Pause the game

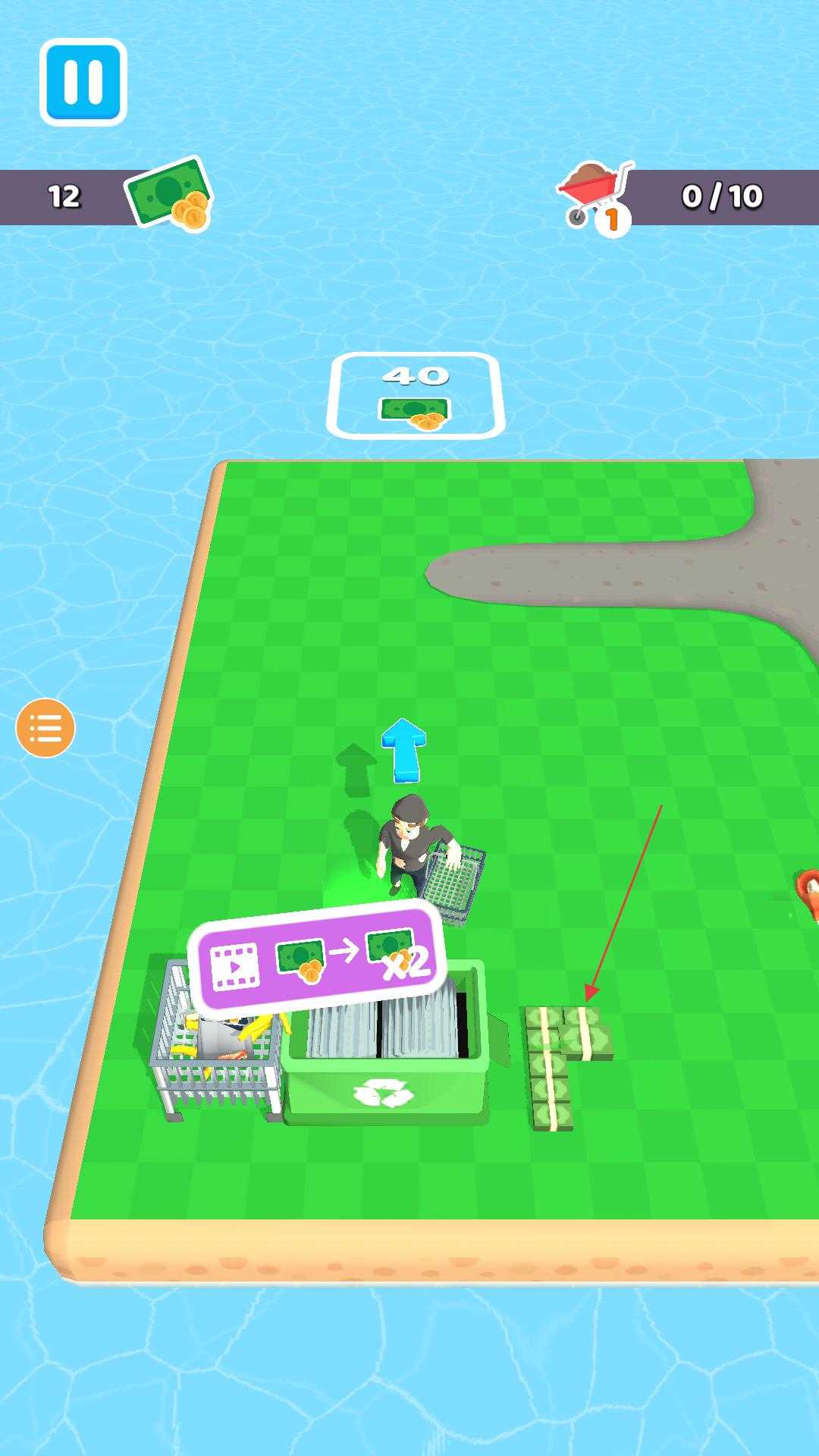point(83,82)
